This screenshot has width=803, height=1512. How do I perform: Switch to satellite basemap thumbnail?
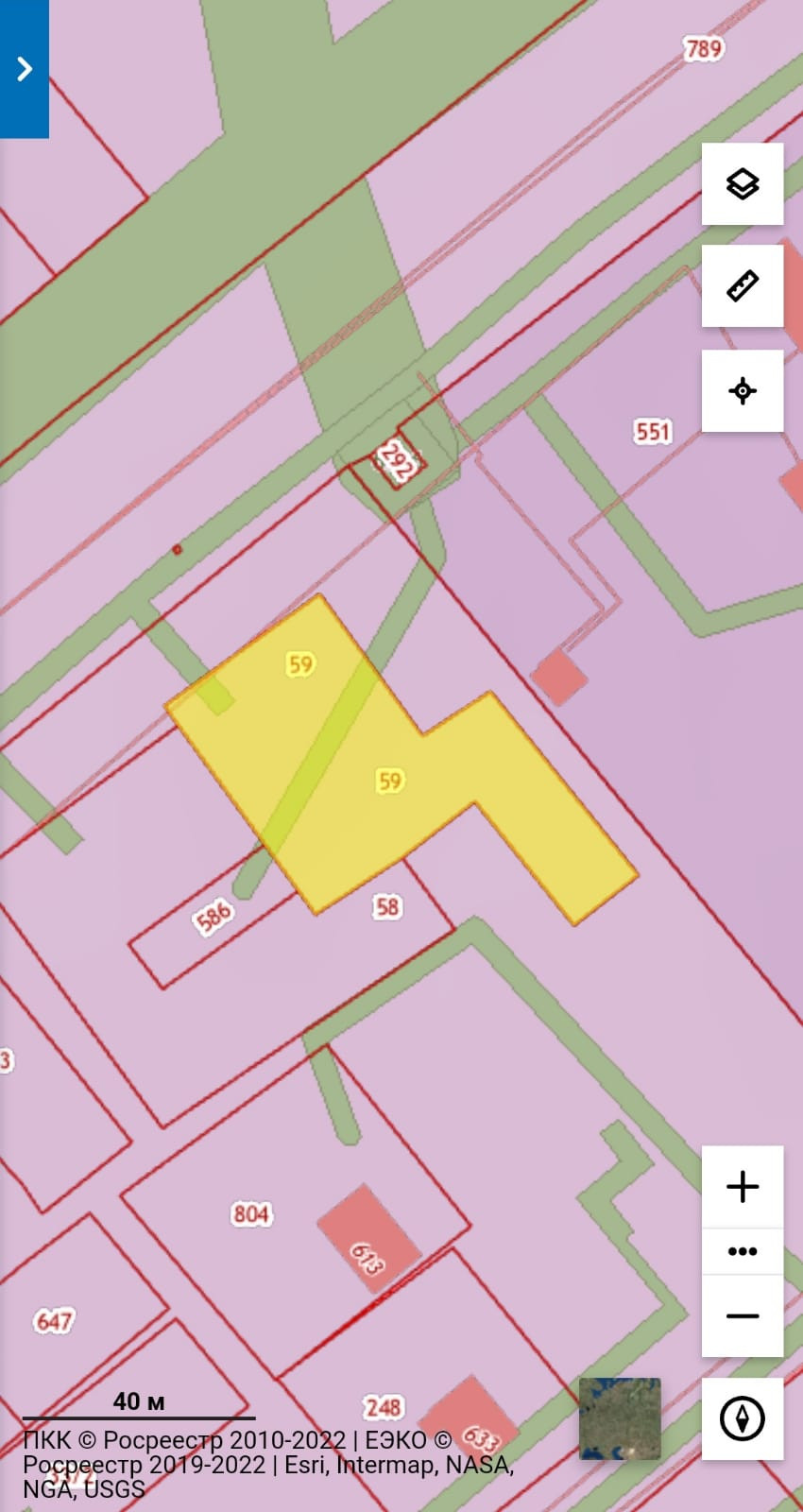[x=620, y=1418]
